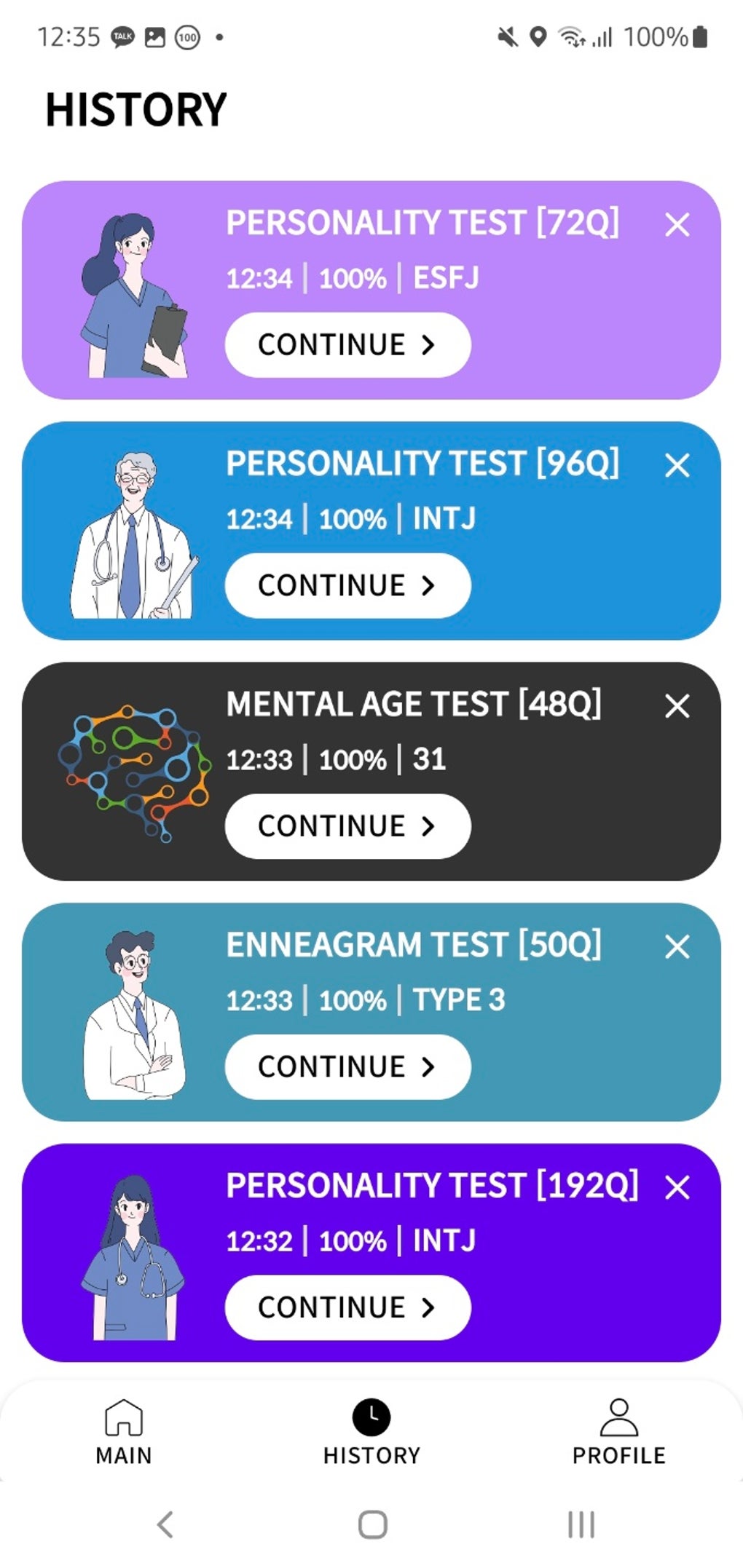The width and height of the screenshot is (743, 1568).
Task: Continue the Mental Age Test 48Q
Action: pyautogui.click(x=347, y=826)
